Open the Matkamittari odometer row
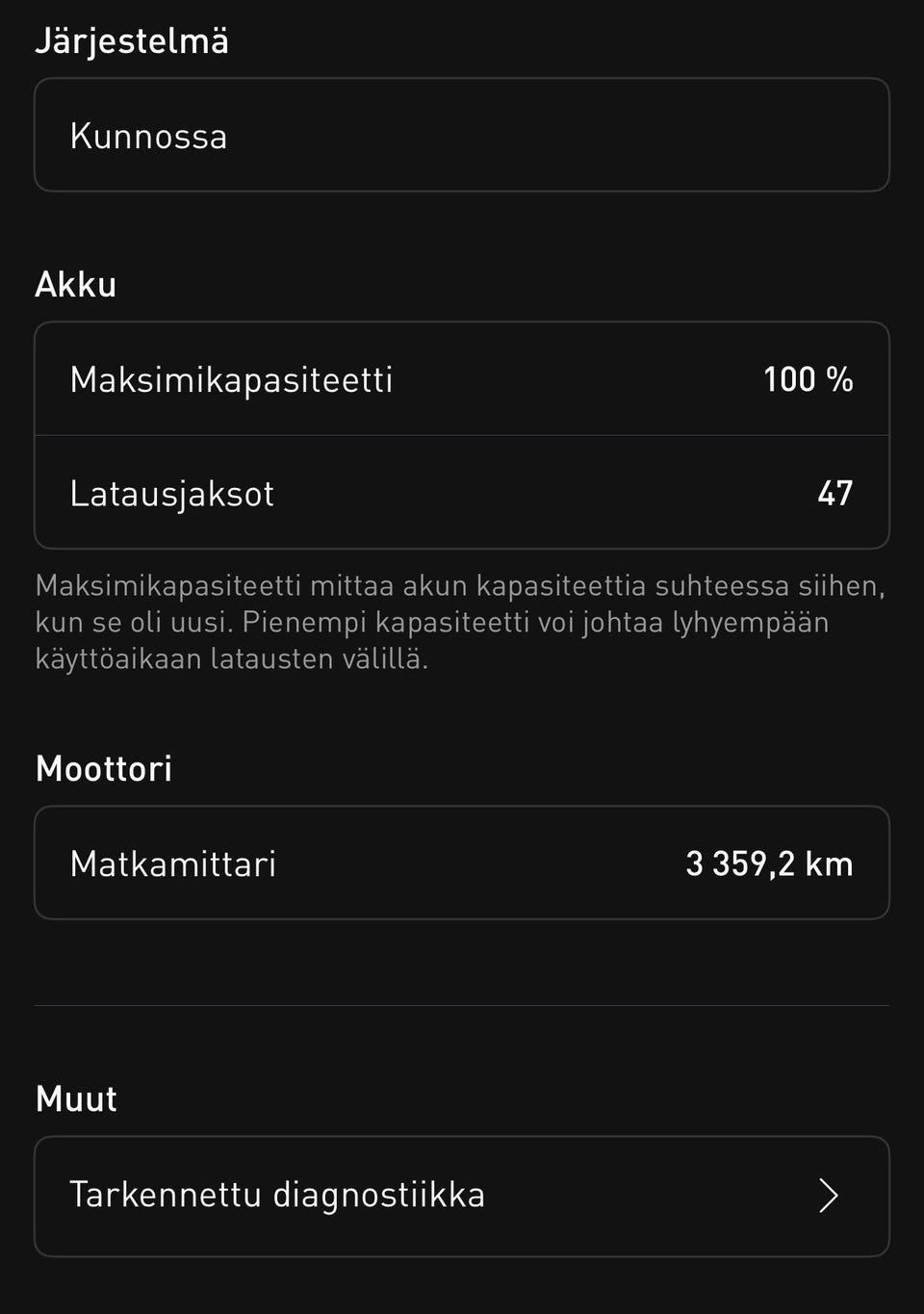Screen dimensions: 924x1314 462,863
